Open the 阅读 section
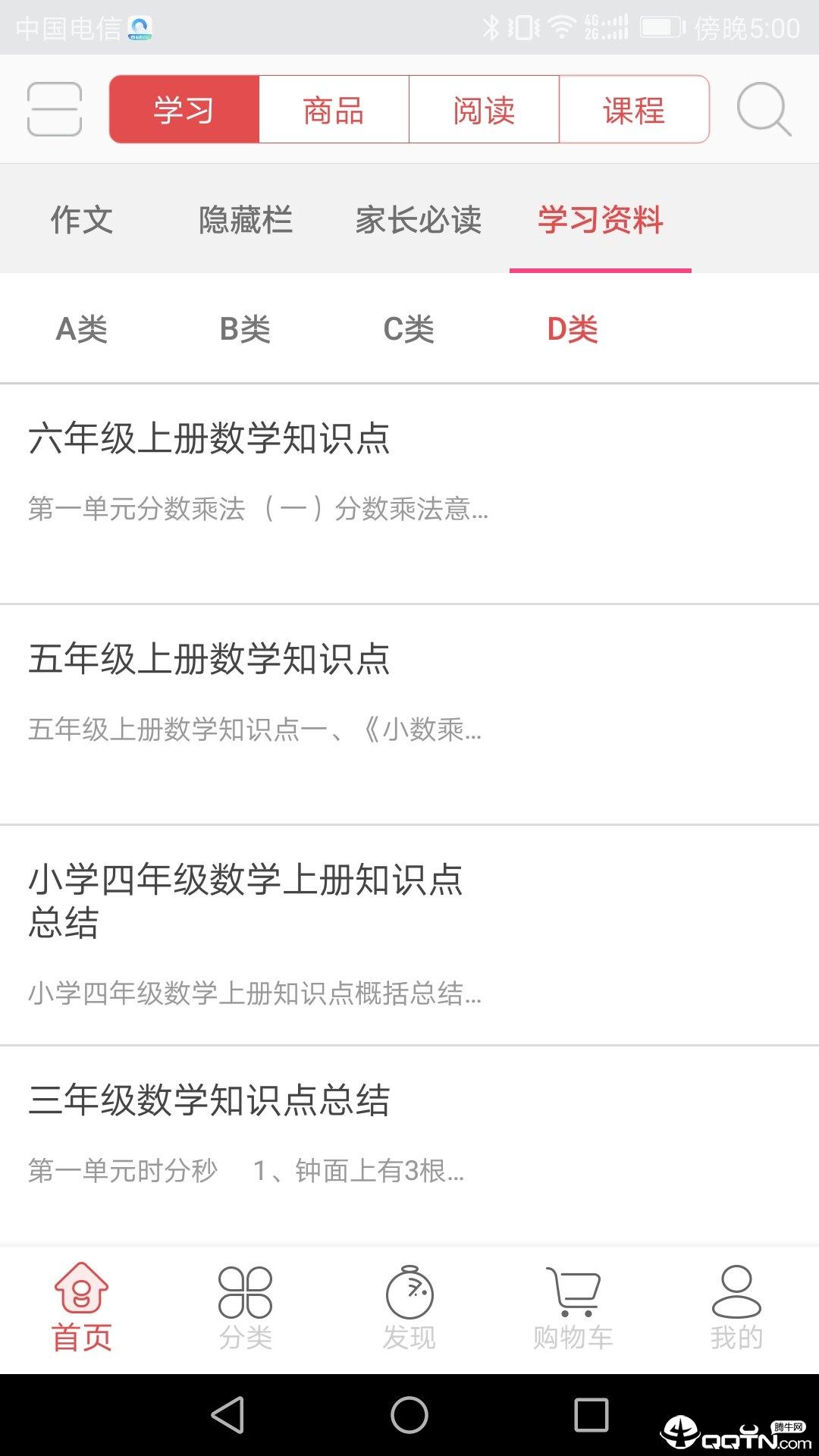Viewport: 819px width, 1456px height. coord(484,111)
